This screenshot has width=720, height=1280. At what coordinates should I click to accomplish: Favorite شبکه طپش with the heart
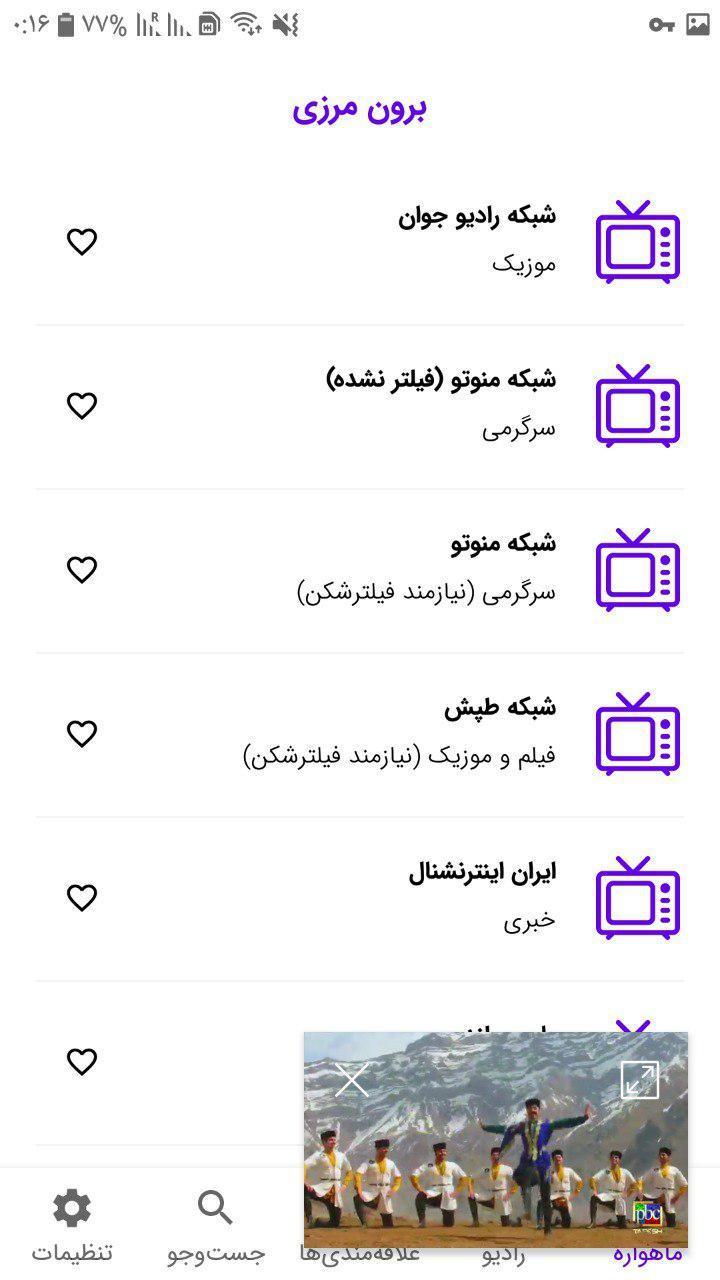pos(82,734)
